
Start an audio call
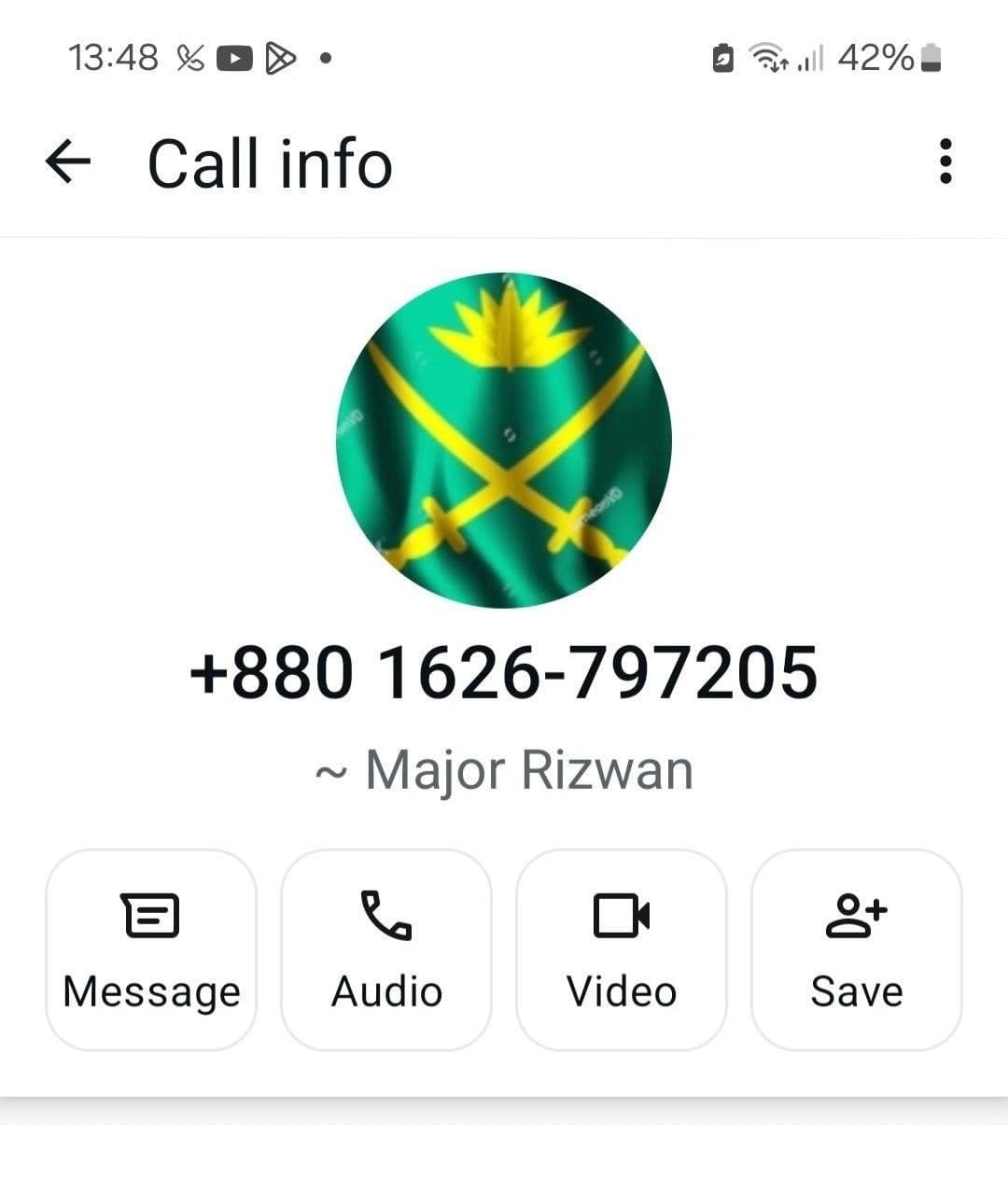coord(386,949)
